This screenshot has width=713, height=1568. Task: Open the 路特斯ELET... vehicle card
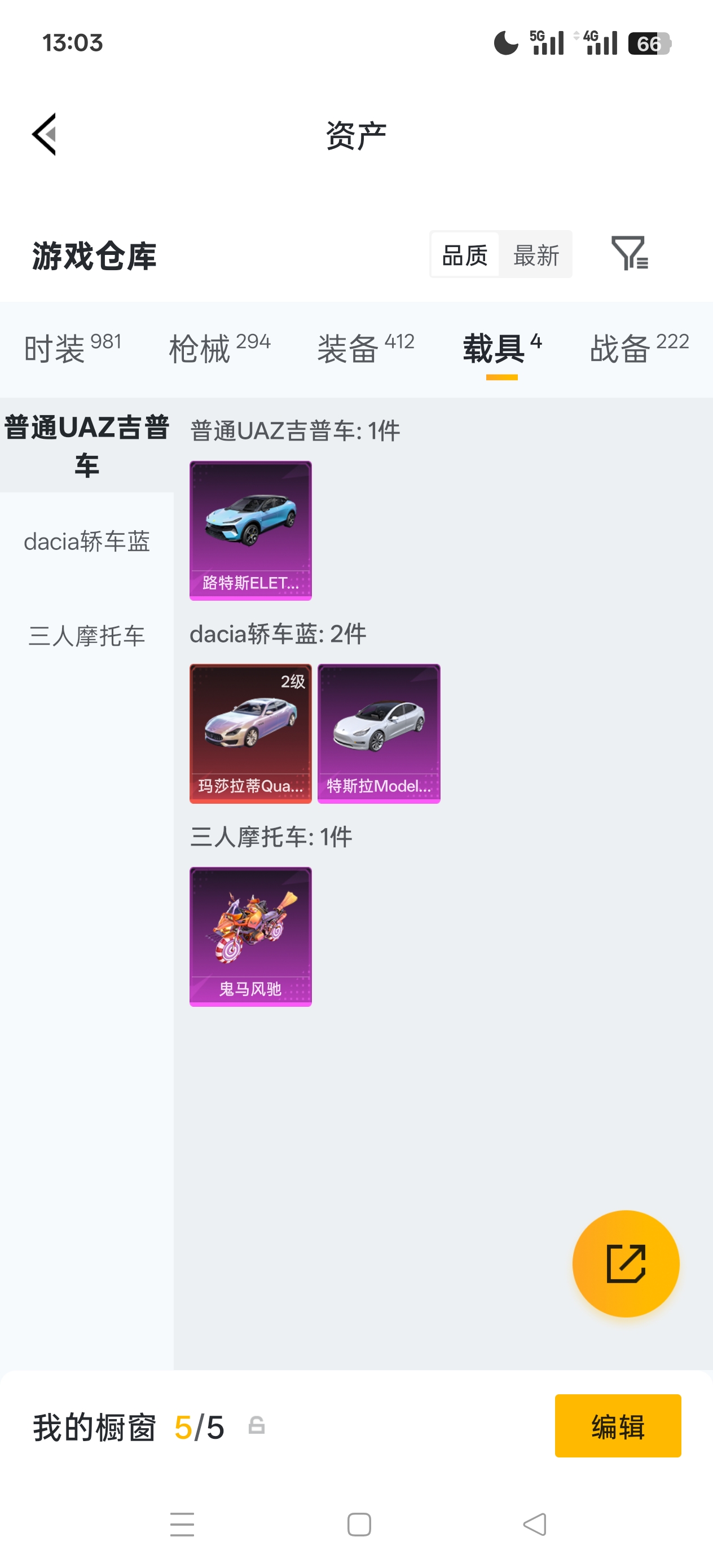[250, 530]
